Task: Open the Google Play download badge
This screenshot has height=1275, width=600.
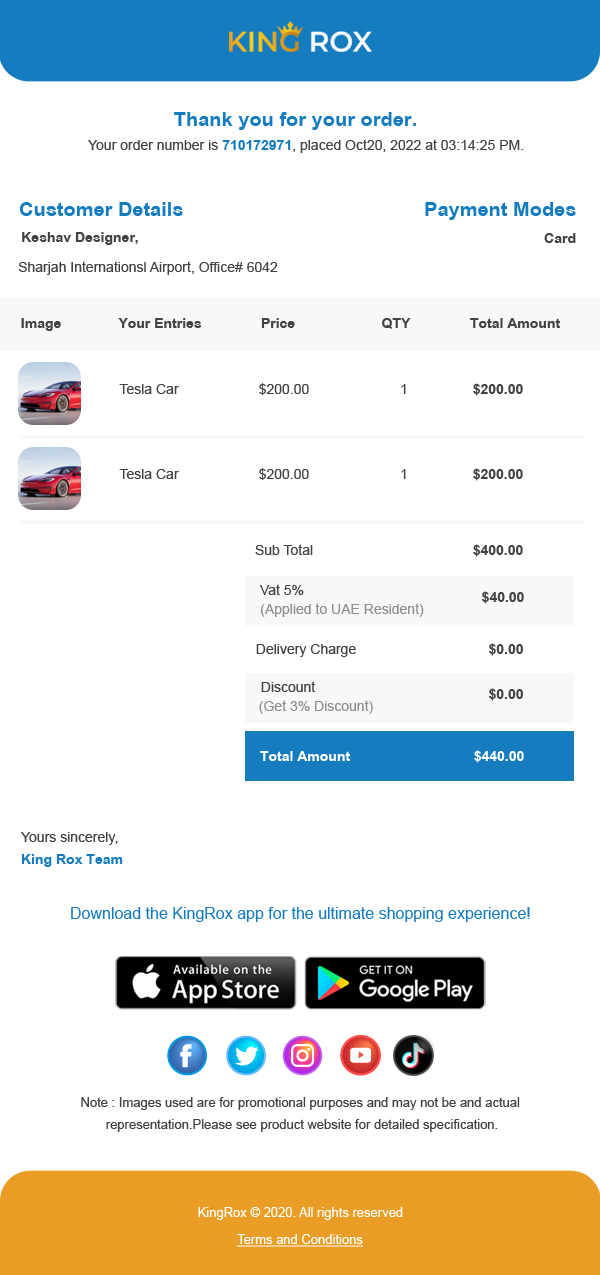Action: pos(395,982)
